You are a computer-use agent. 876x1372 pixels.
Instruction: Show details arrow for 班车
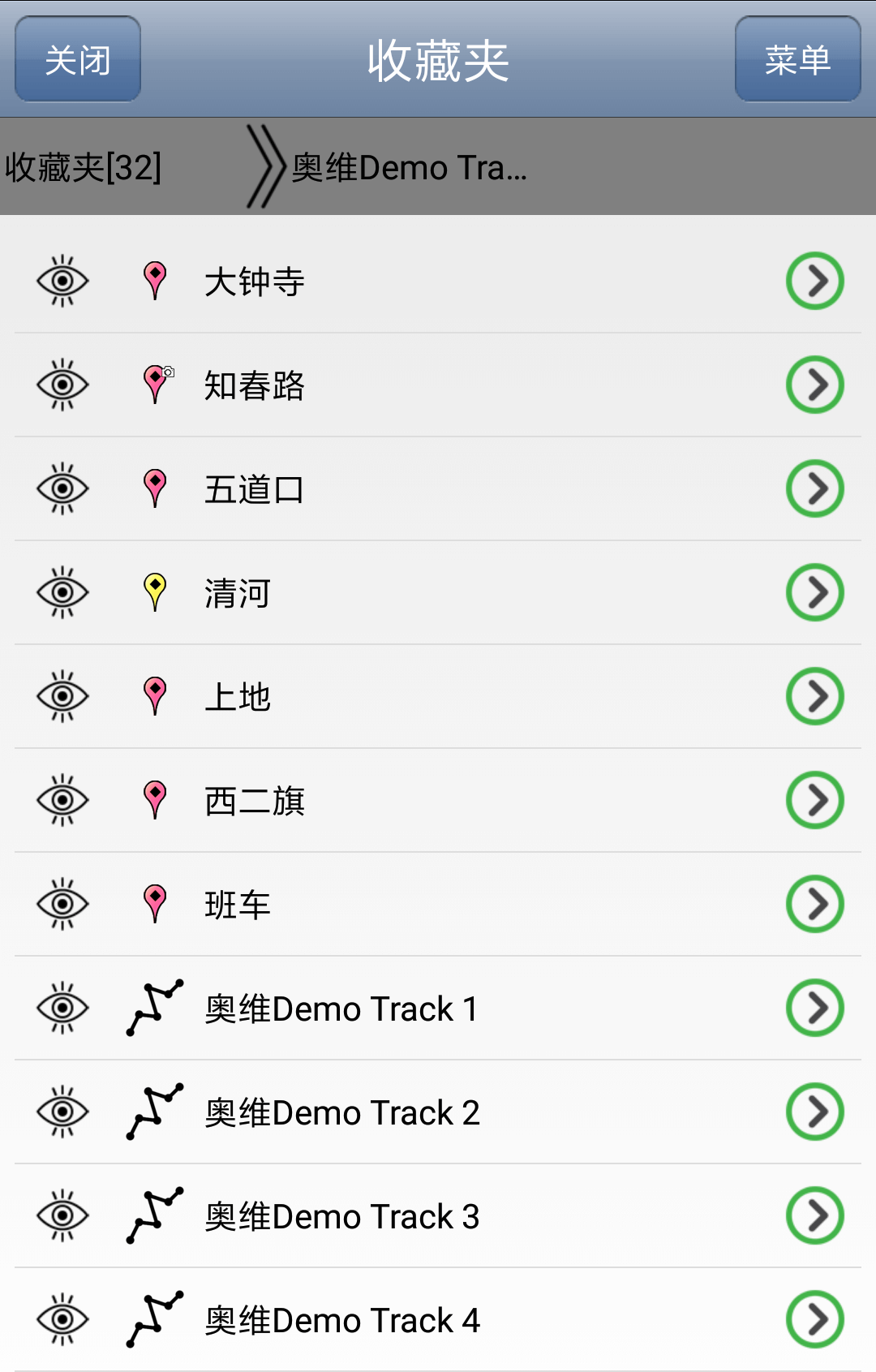pyautogui.click(x=814, y=905)
